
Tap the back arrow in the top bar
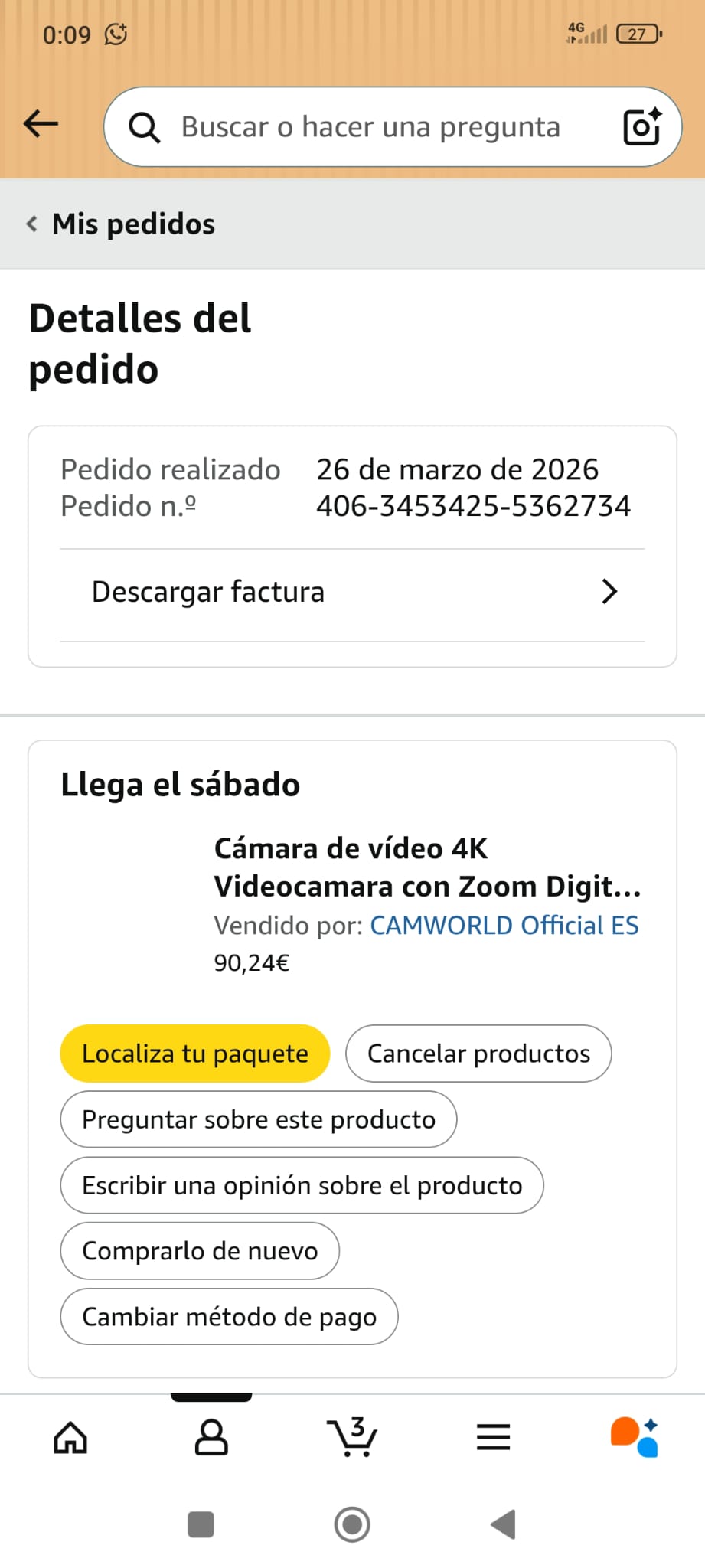[x=41, y=123]
